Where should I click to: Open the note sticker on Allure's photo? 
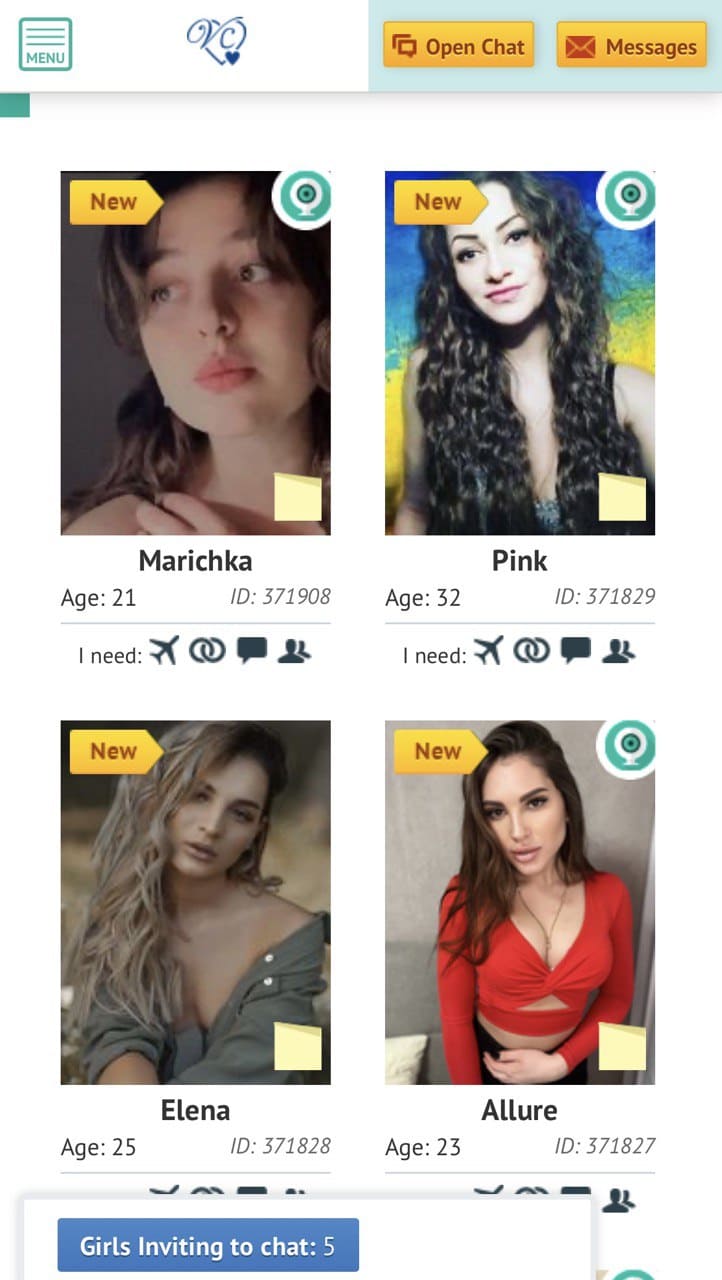click(x=622, y=1047)
